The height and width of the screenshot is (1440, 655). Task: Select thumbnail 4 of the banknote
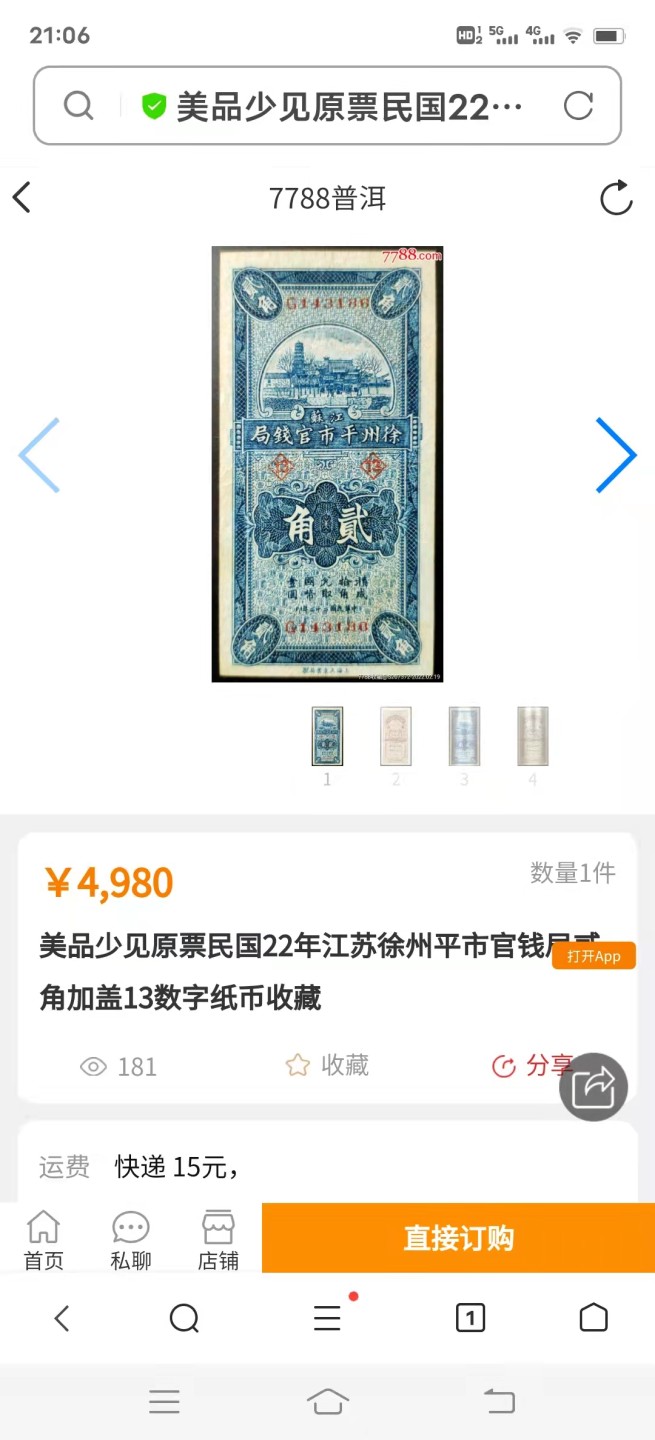coord(532,737)
